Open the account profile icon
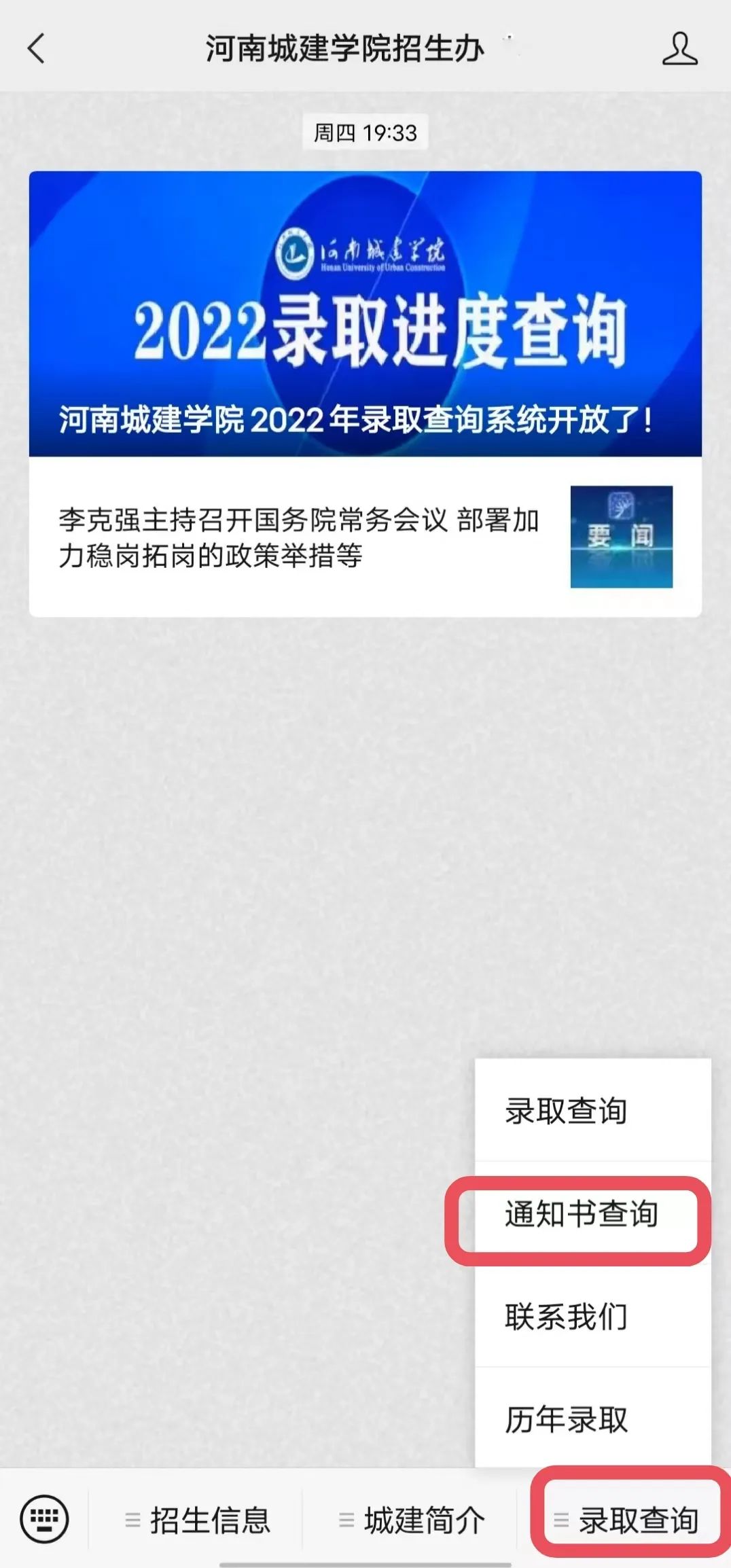This screenshot has height=1568, width=731. (x=679, y=49)
